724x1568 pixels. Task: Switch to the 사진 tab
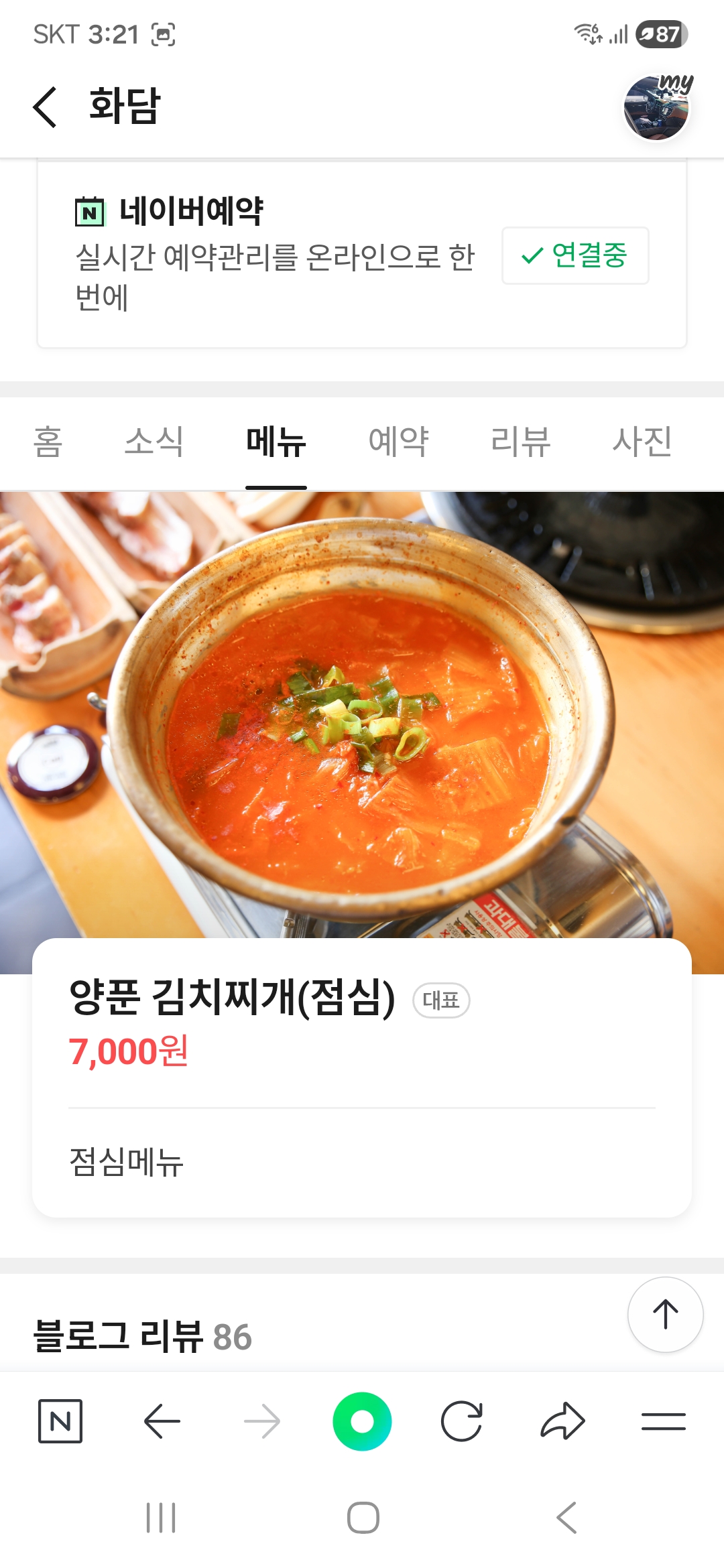tap(642, 442)
